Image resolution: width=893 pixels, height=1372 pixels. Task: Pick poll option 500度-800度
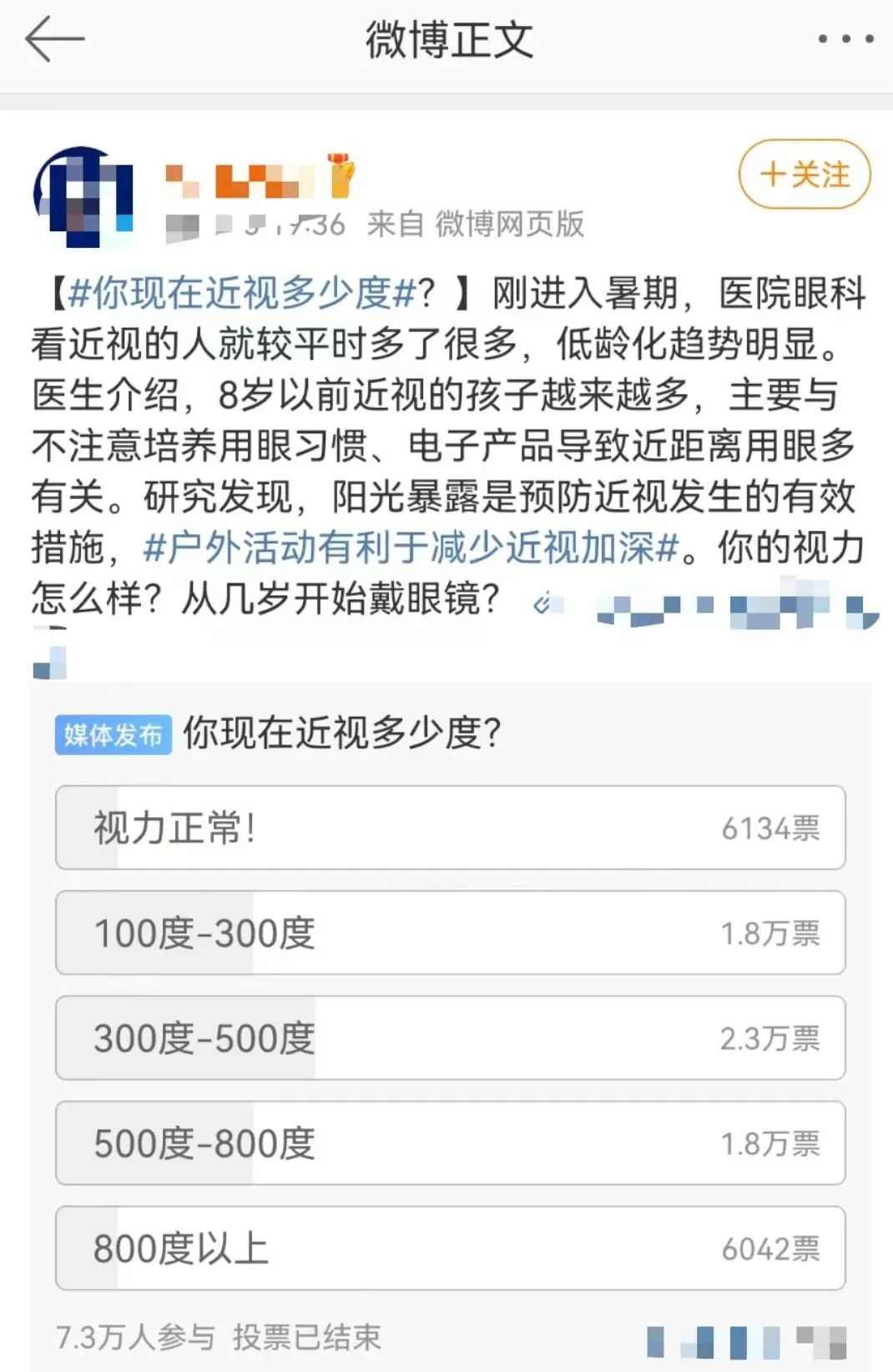[450, 1143]
